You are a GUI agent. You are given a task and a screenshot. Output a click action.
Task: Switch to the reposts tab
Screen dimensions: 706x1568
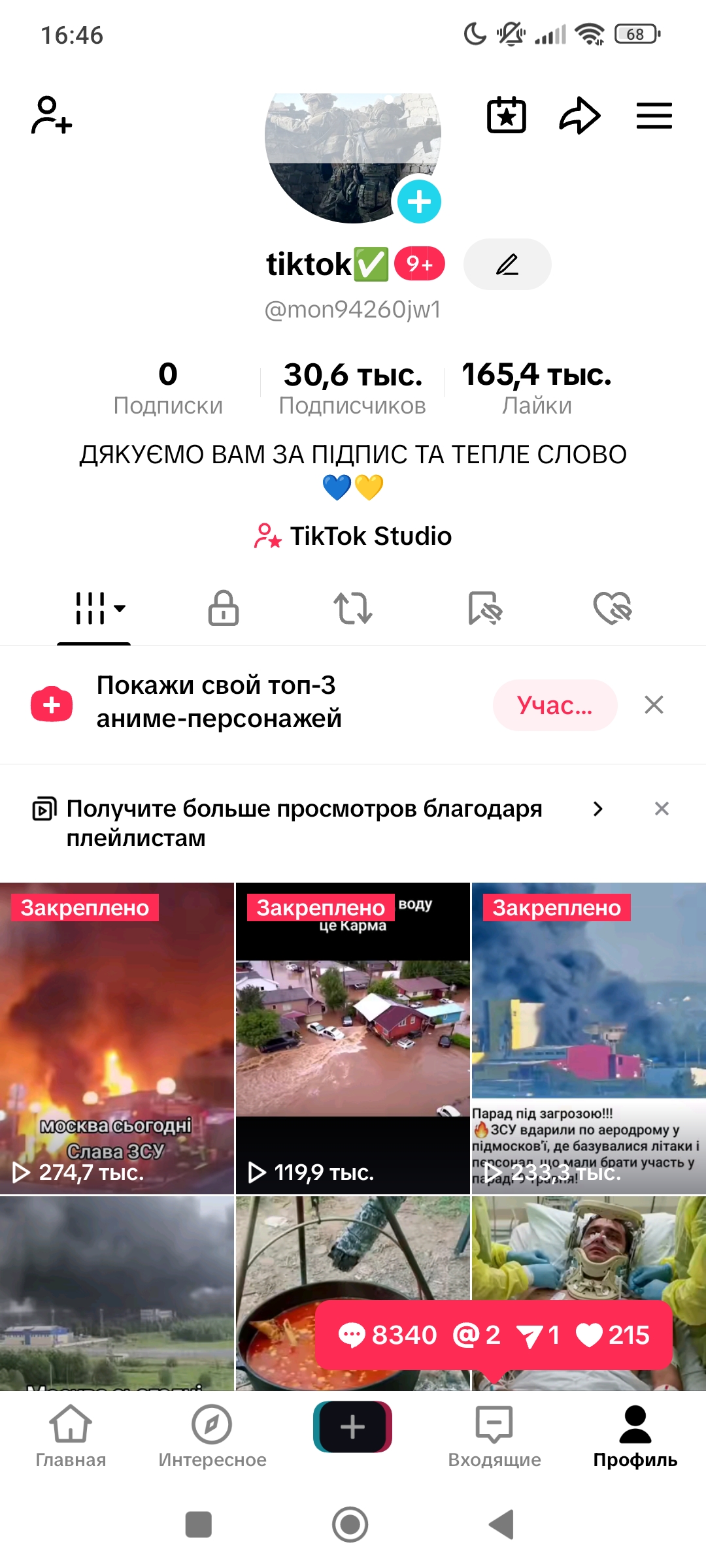[x=353, y=608]
